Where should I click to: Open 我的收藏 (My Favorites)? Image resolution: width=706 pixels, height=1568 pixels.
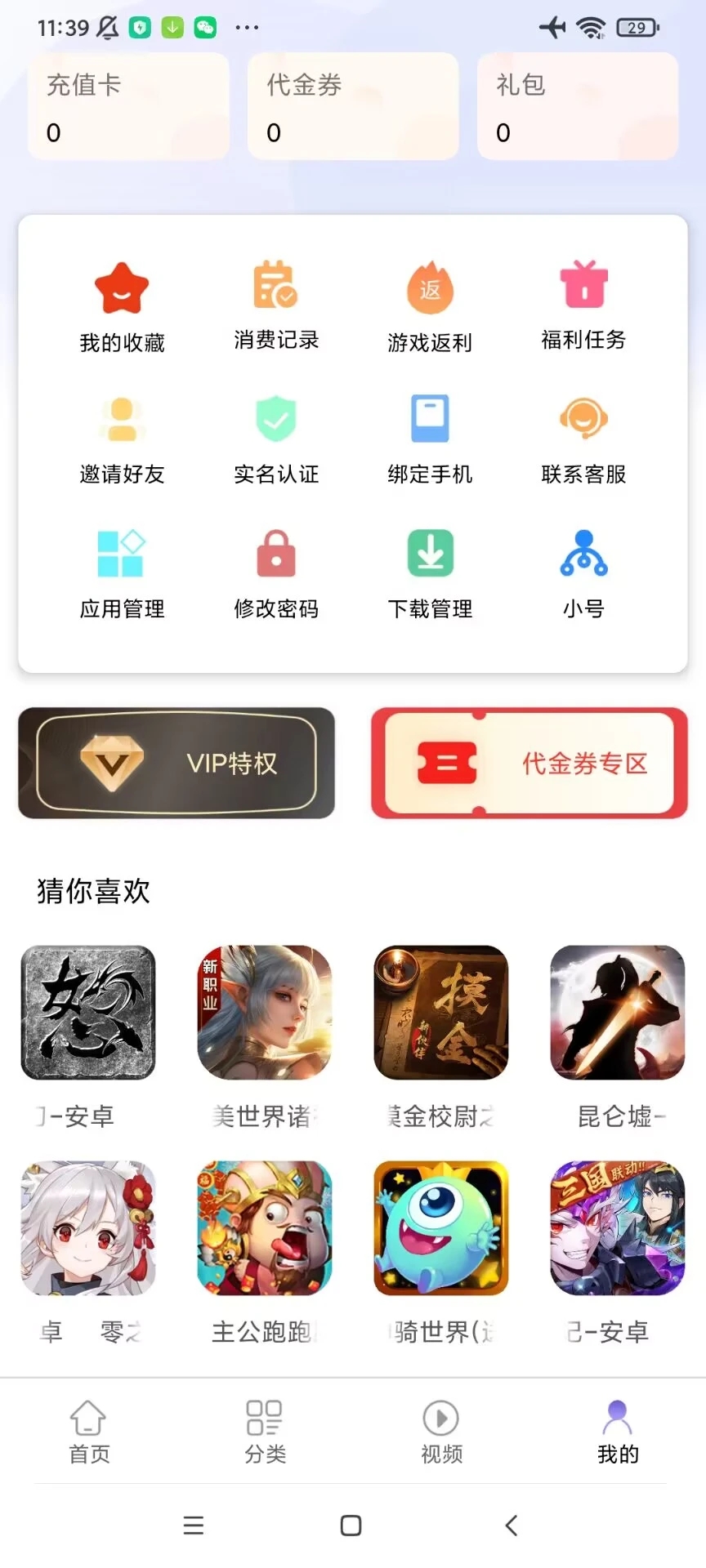pyautogui.click(x=122, y=306)
